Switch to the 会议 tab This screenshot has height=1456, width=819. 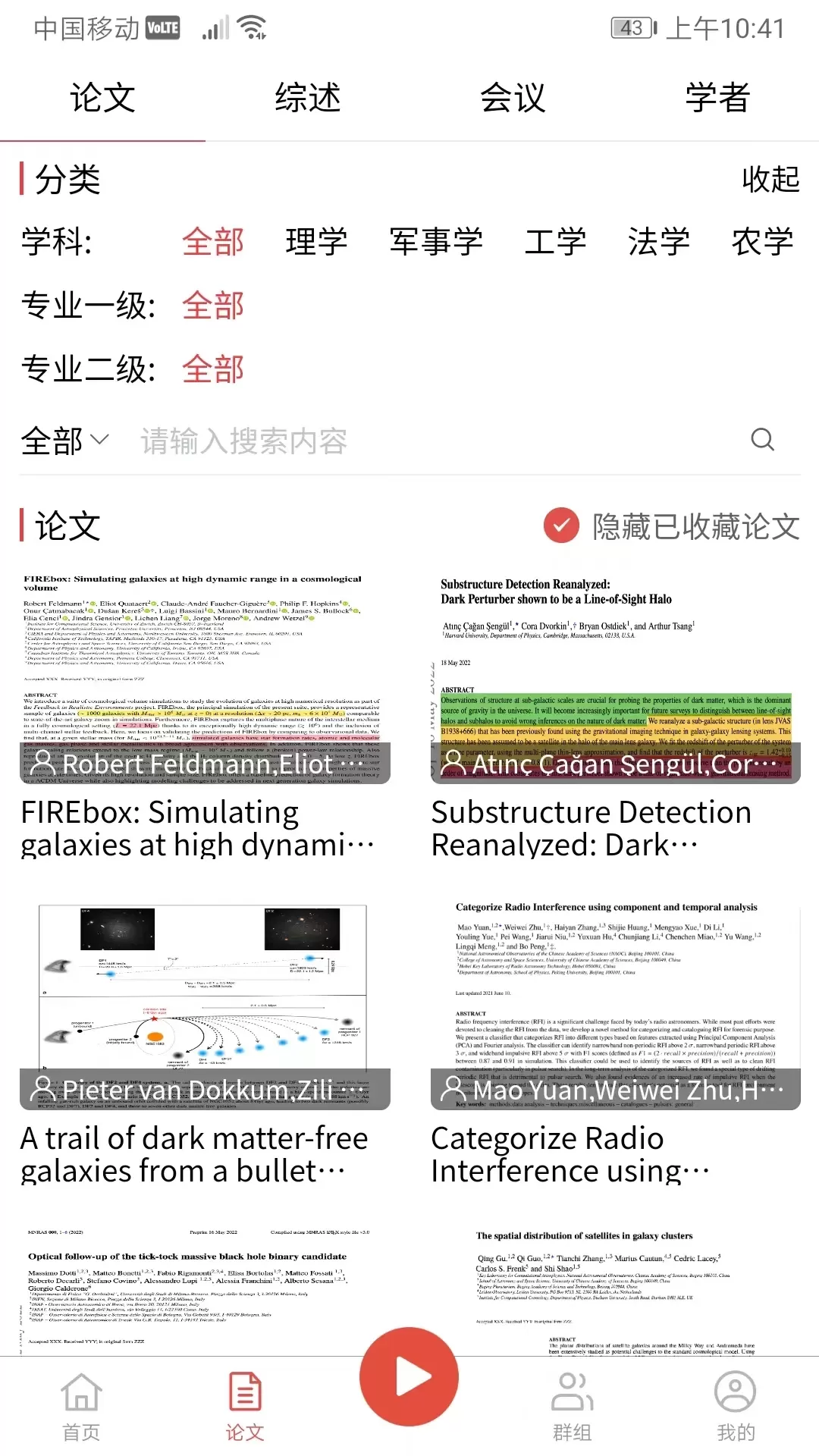click(513, 99)
